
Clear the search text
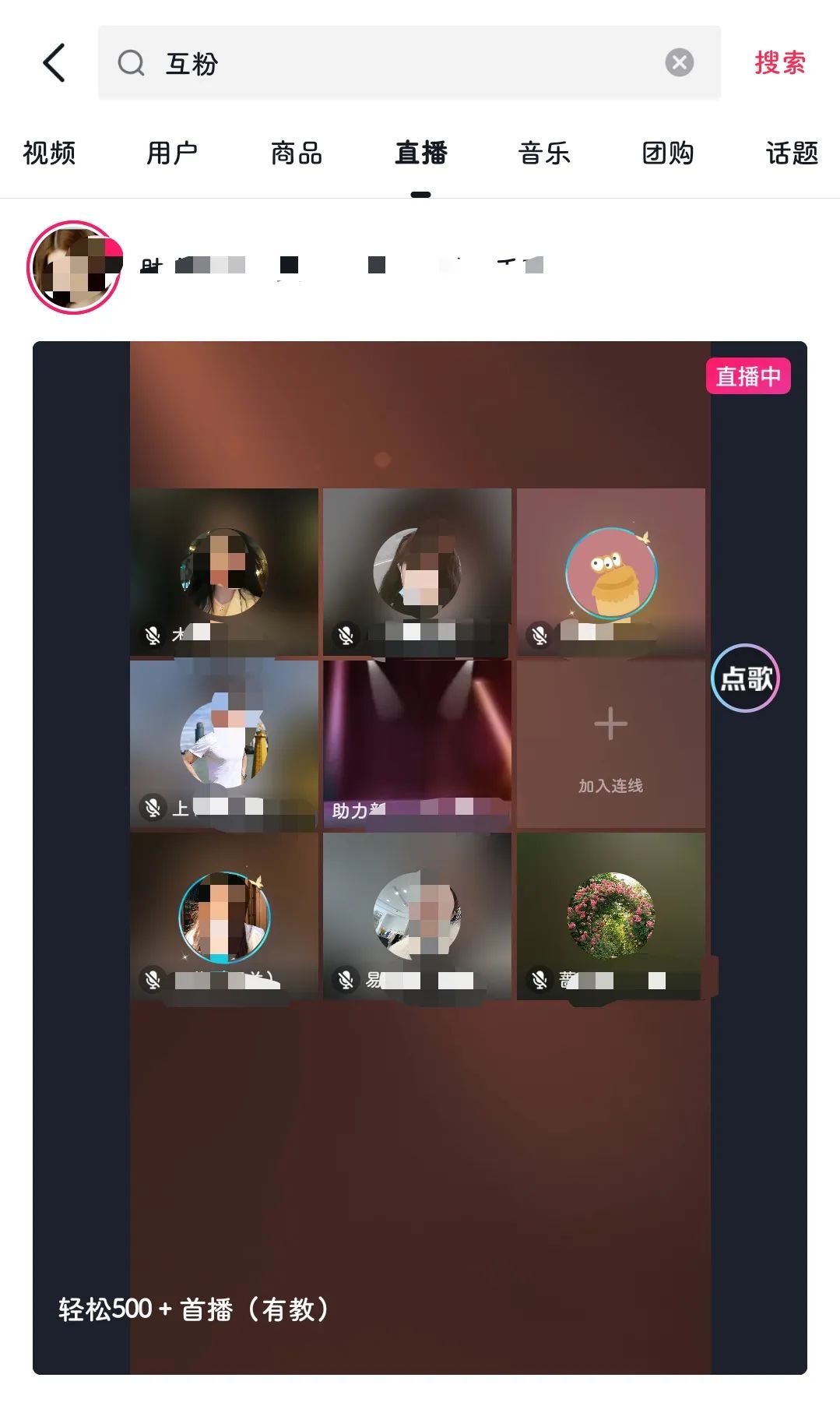point(679,62)
